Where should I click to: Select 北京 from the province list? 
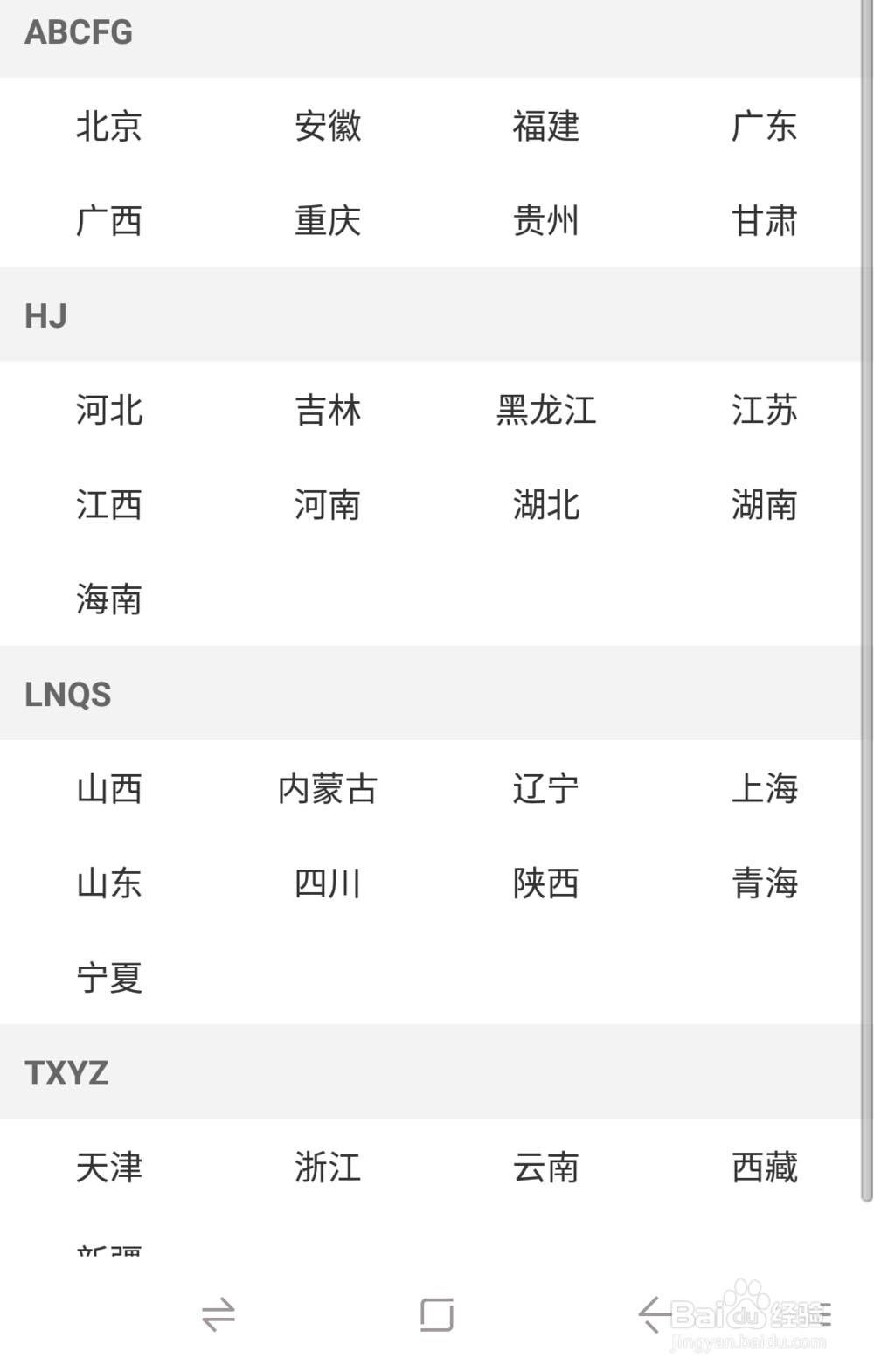pyautogui.click(x=108, y=128)
